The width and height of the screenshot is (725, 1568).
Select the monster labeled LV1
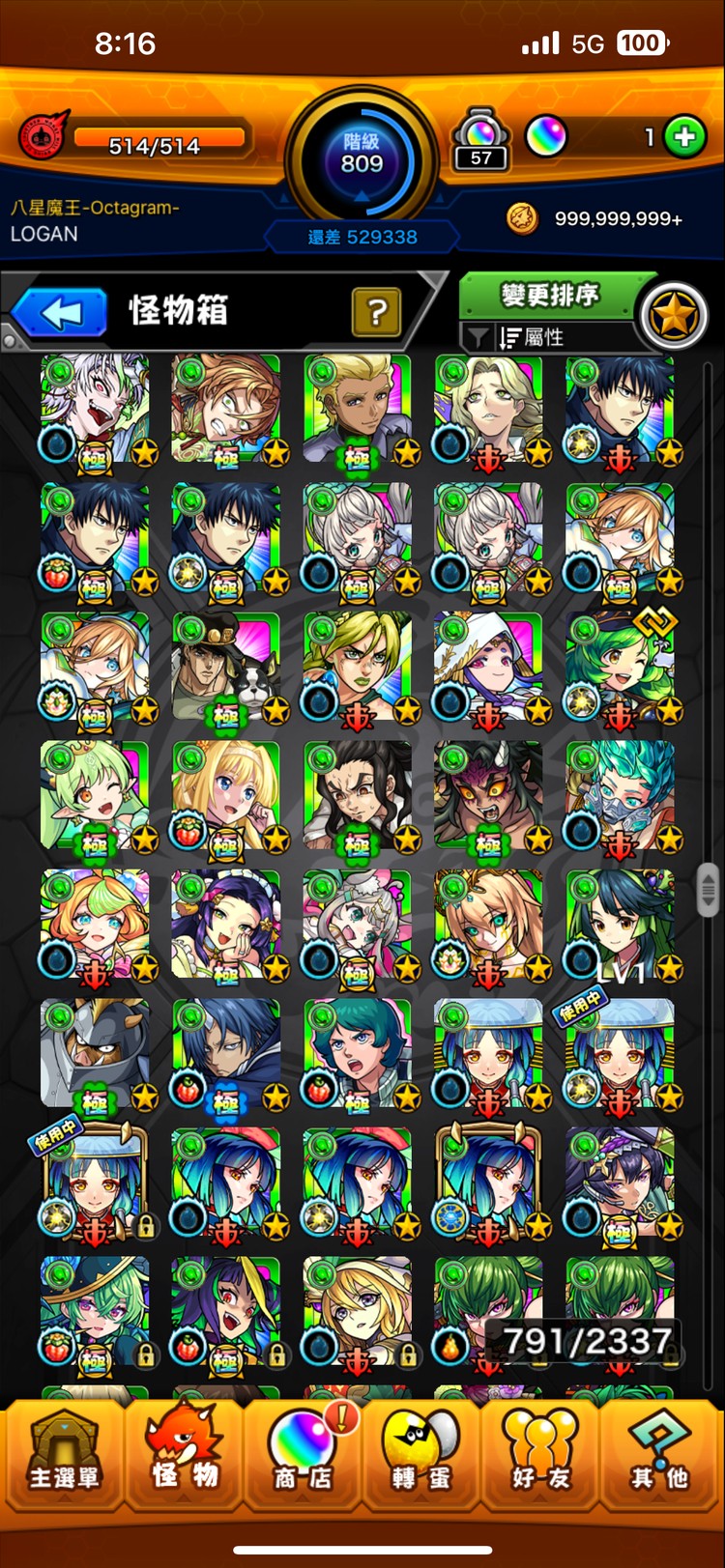click(619, 924)
